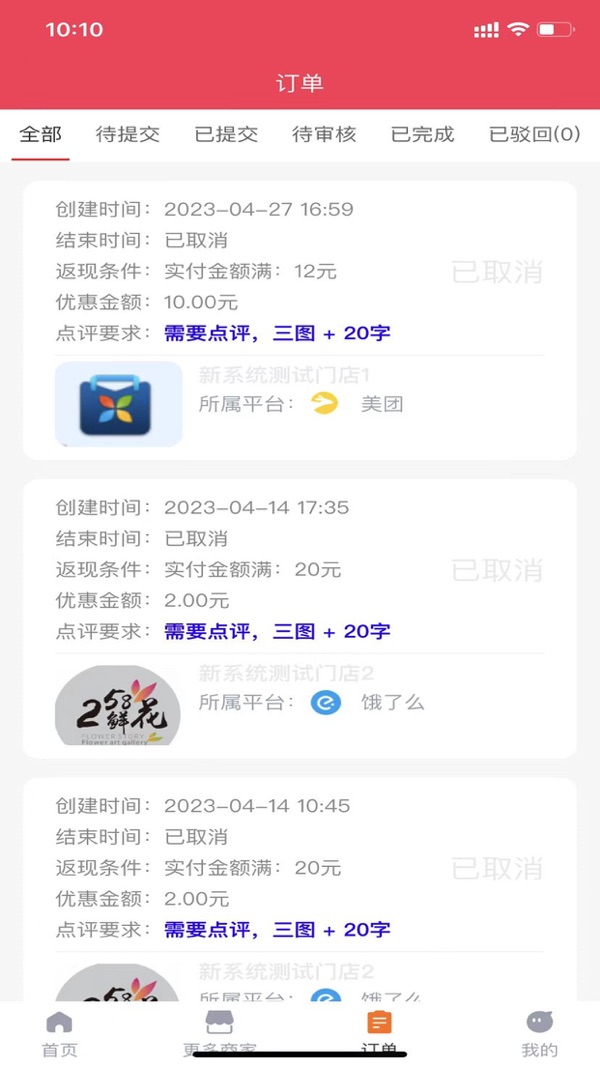View the 已完成 orders tab
The image size is (600, 1067).
(422, 135)
